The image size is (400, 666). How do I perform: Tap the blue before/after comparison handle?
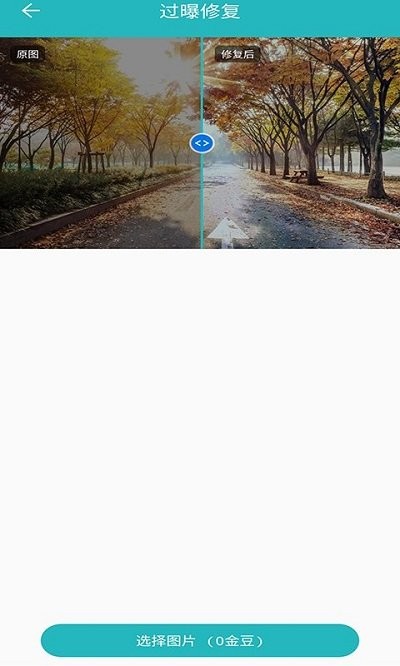pyautogui.click(x=202, y=143)
